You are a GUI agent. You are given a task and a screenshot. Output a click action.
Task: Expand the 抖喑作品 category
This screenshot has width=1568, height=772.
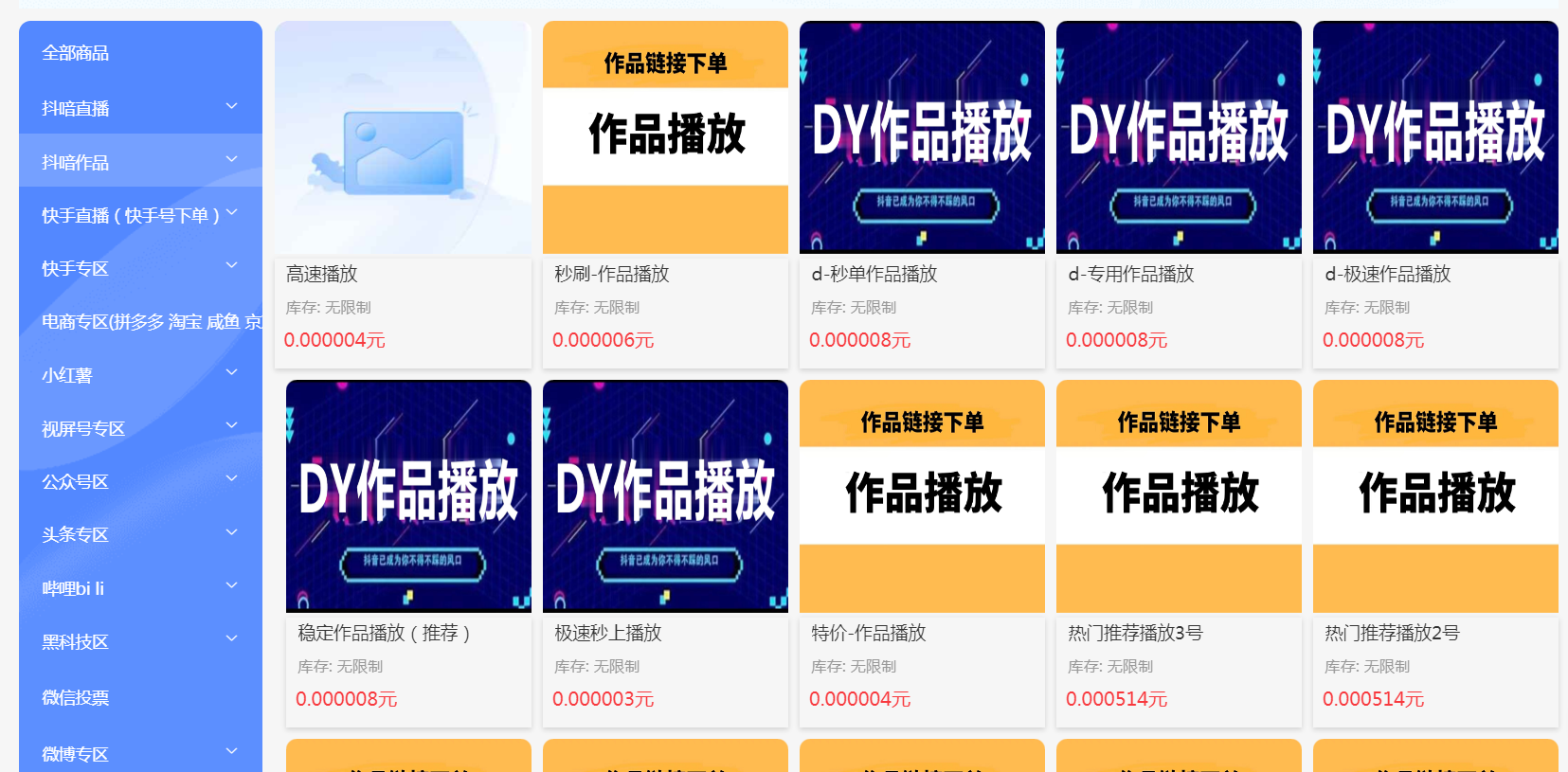click(x=139, y=162)
